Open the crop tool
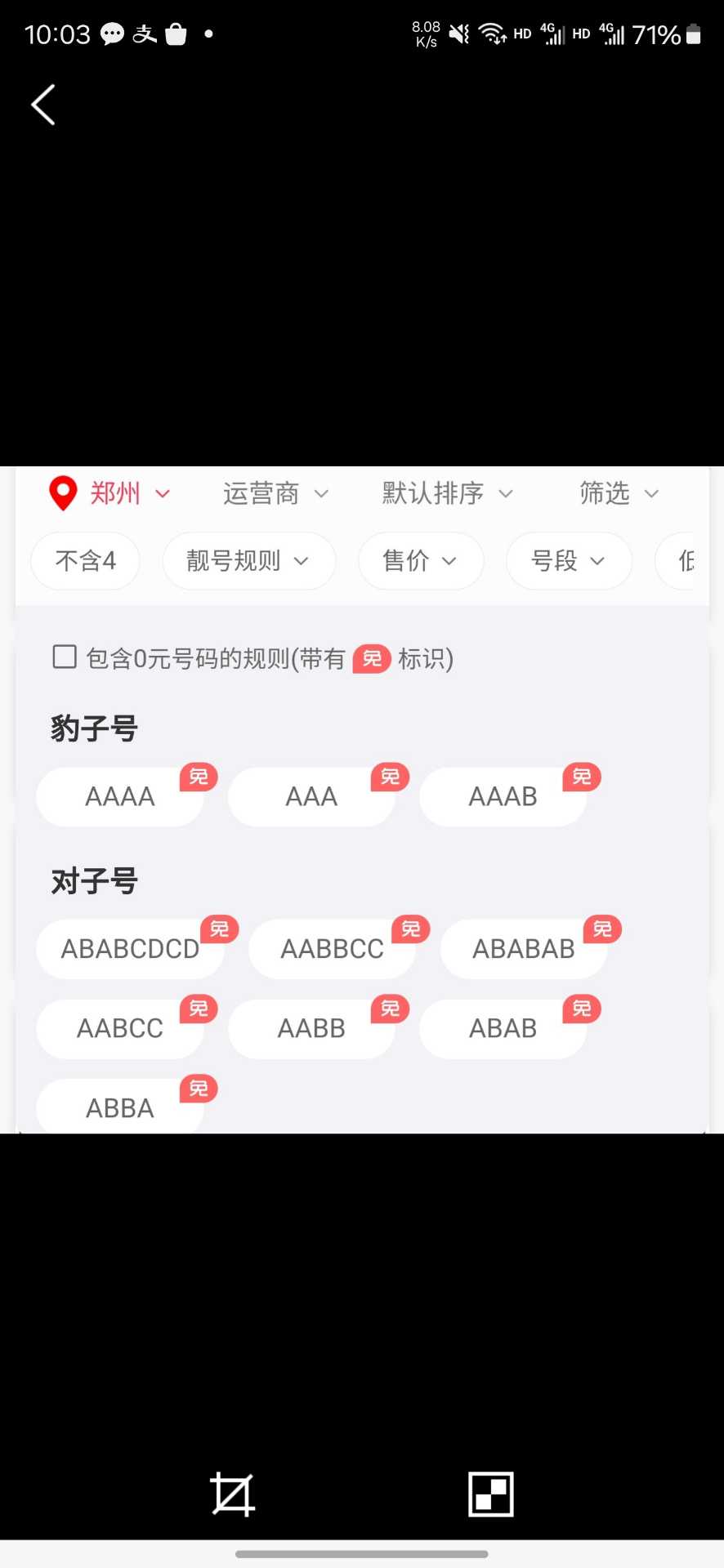Screen dimensions: 724x1568 tap(233, 1494)
